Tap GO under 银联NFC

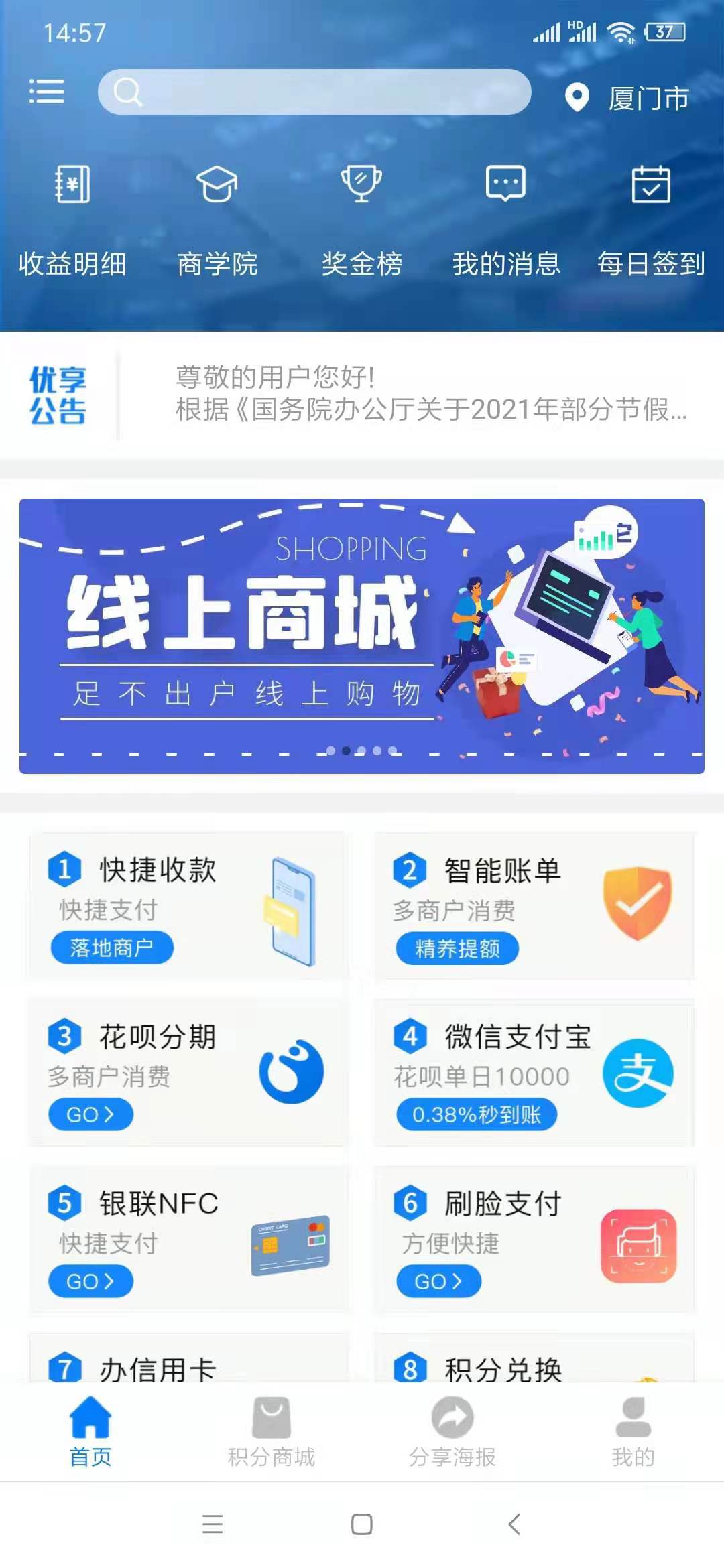click(x=90, y=1281)
